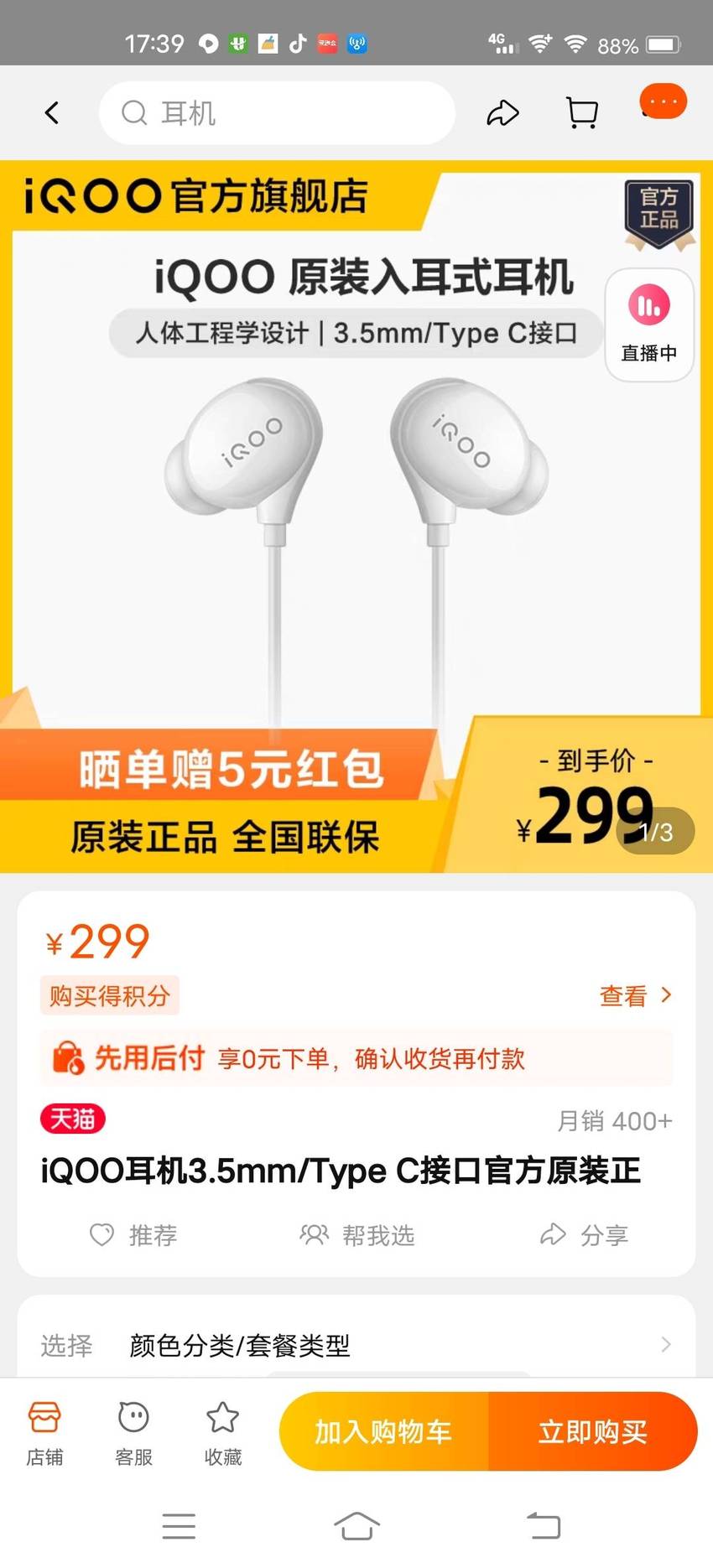The height and width of the screenshot is (1568, 713).
Task: Tap 推荐 to recommend this item
Action: [133, 1235]
